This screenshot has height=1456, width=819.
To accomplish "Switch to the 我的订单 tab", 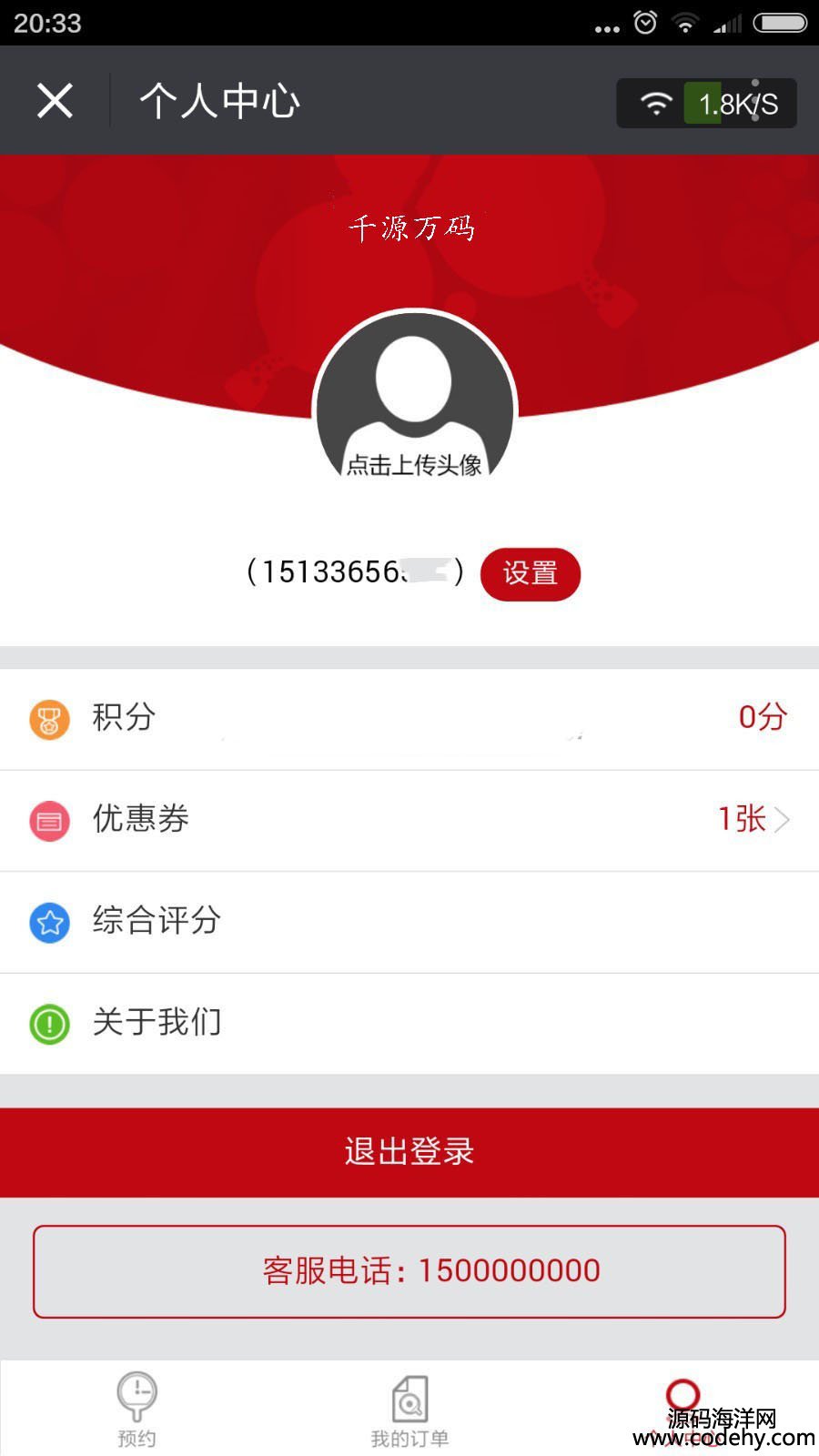I will tap(409, 1410).
